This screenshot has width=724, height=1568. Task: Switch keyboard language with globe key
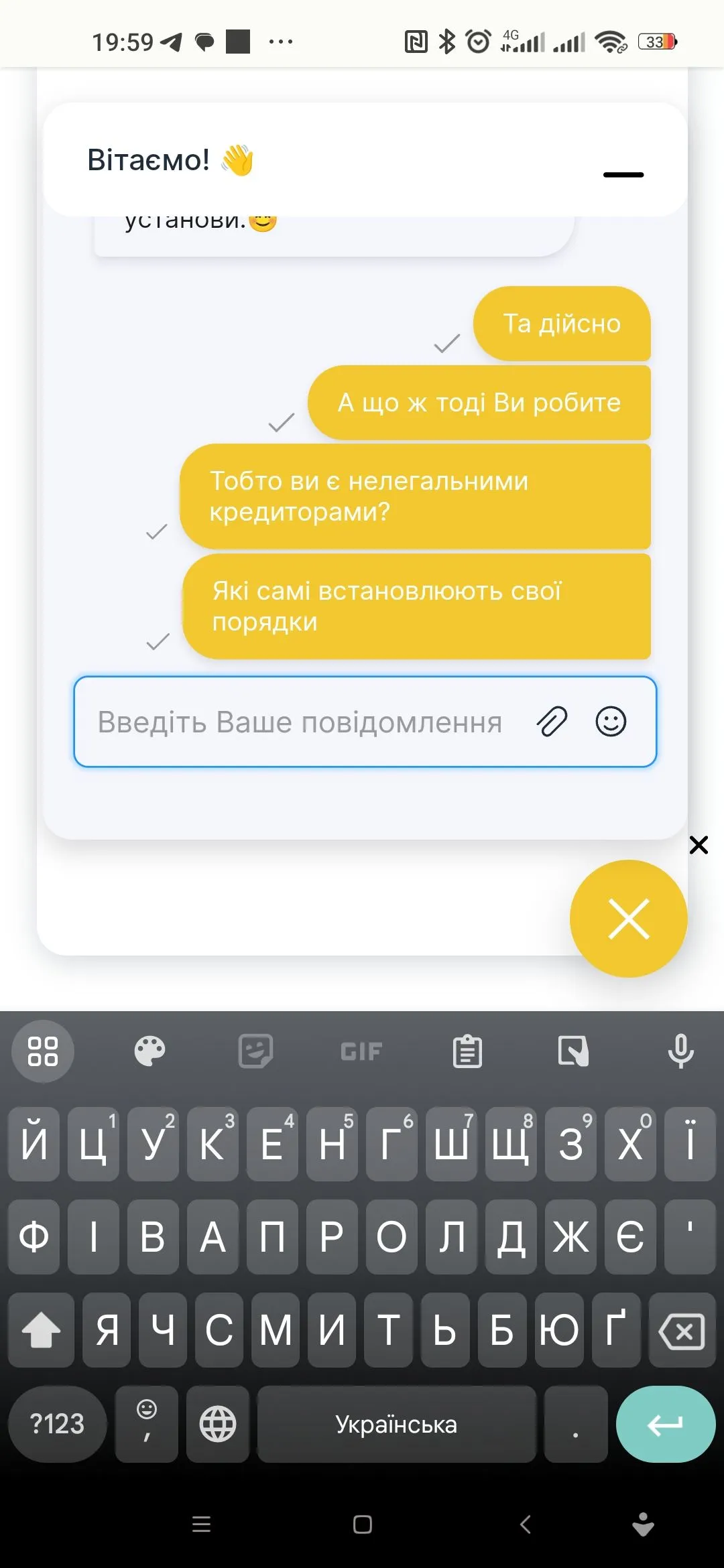click(x=218, y=1424)
